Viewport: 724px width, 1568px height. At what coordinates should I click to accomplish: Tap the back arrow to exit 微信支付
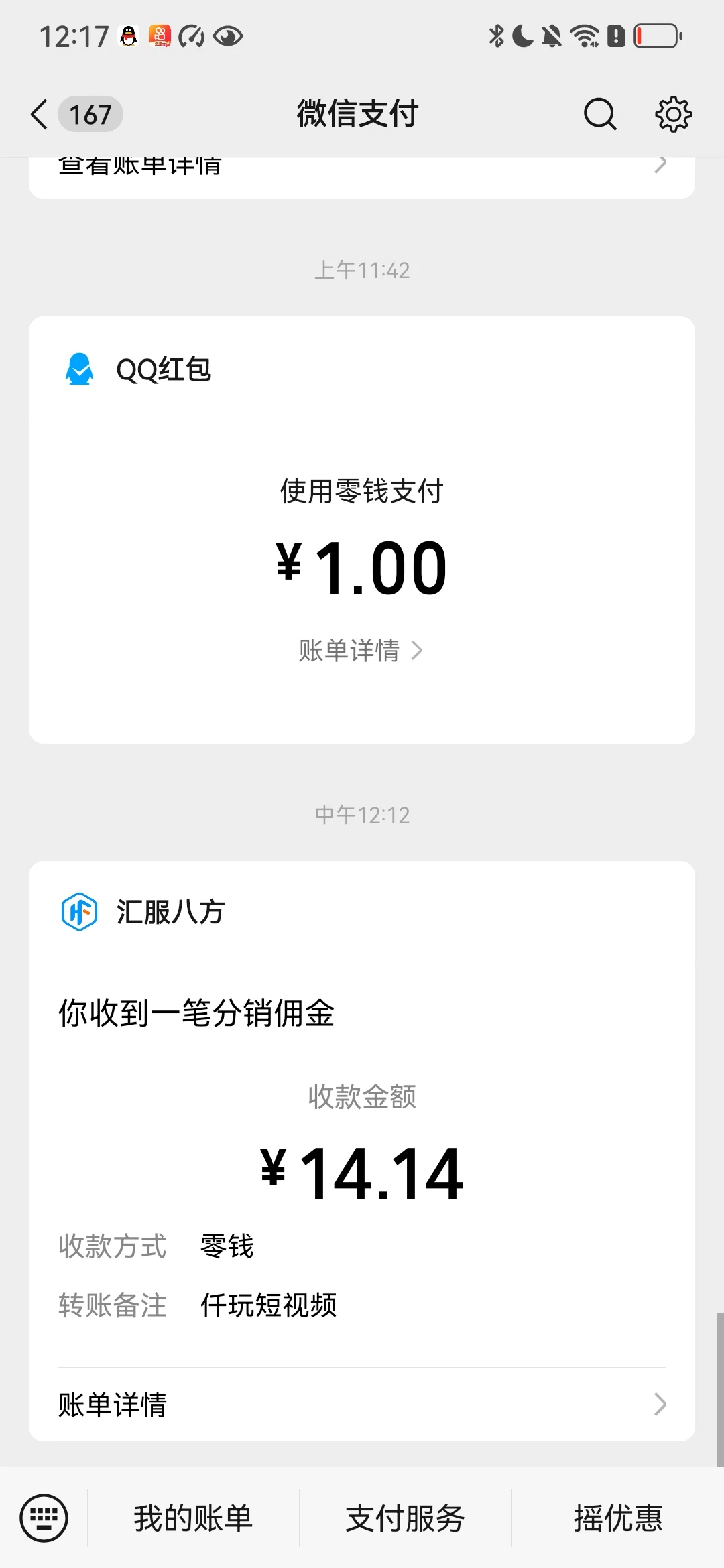click(x=38, y=113)
